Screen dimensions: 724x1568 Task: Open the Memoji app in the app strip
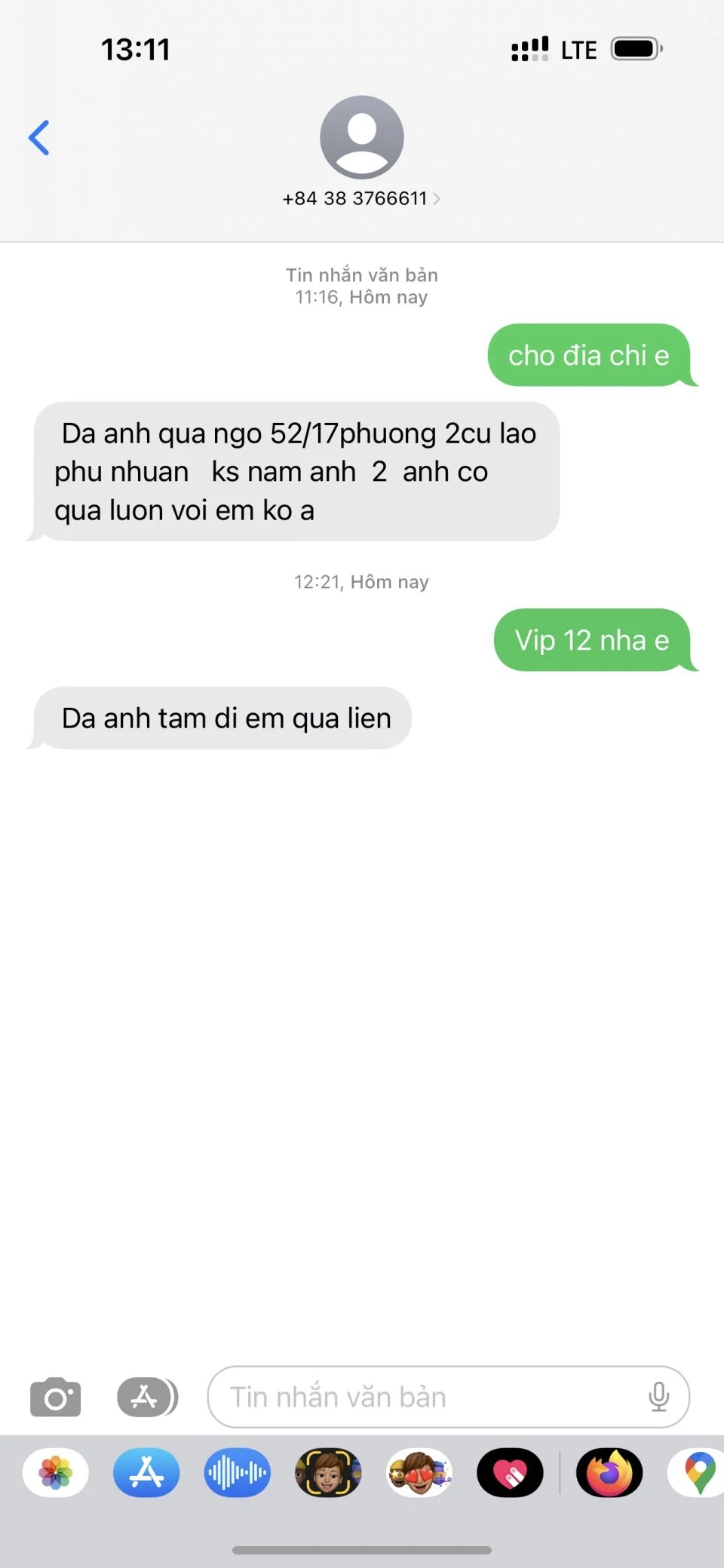click(328, 1472)
